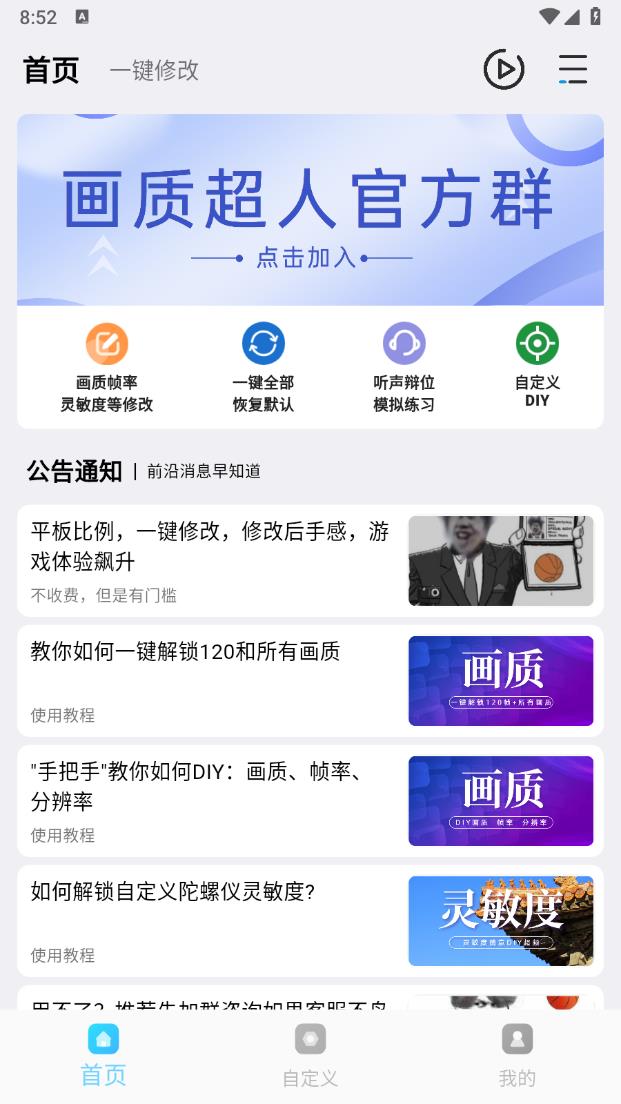Tap 一键全部恢复默认 shortcut
The width and height of the screenshot is (621, 1104).
[263, 368]
